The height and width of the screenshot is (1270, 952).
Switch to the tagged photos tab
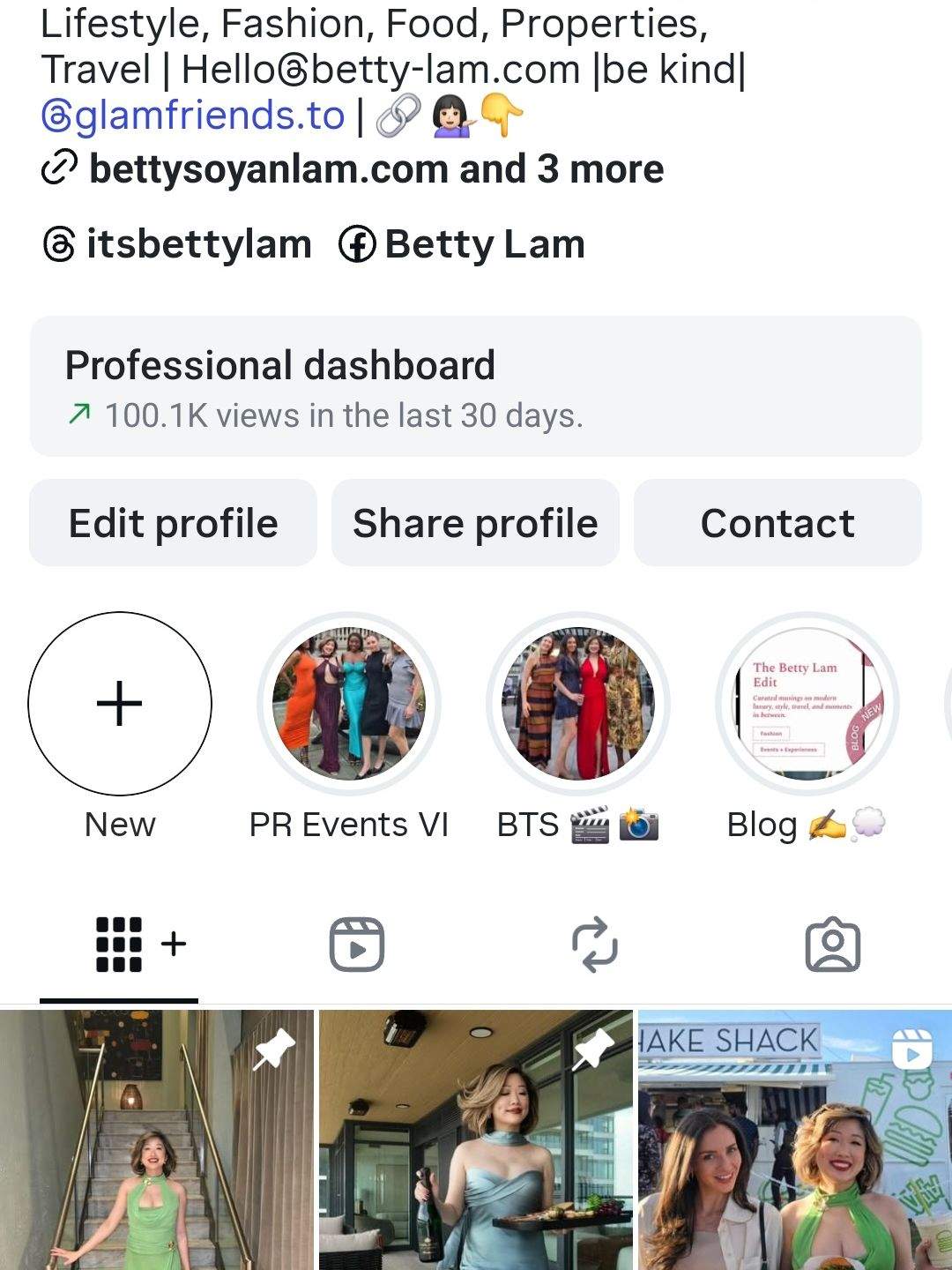(833, 945)
